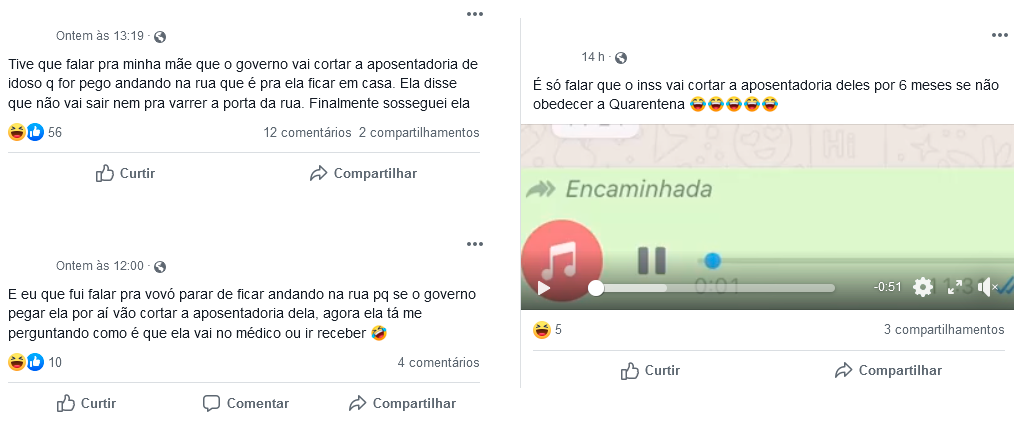View the 2 compartilhamentos on the 13:19 post
The image size is (1014, 442).
tap(418, 132)
